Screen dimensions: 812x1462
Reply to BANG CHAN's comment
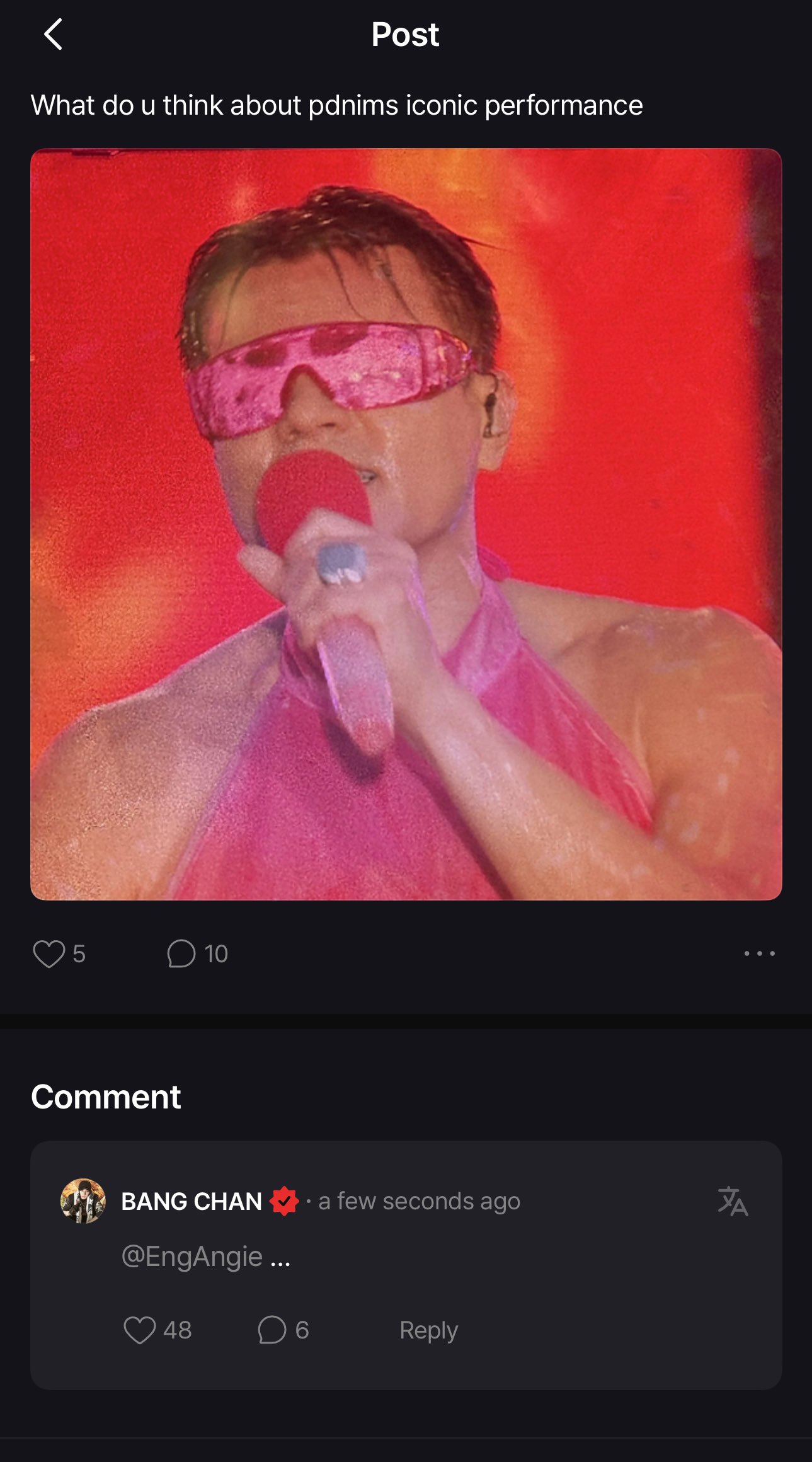pyautogui.click(x=428, y=1330)
